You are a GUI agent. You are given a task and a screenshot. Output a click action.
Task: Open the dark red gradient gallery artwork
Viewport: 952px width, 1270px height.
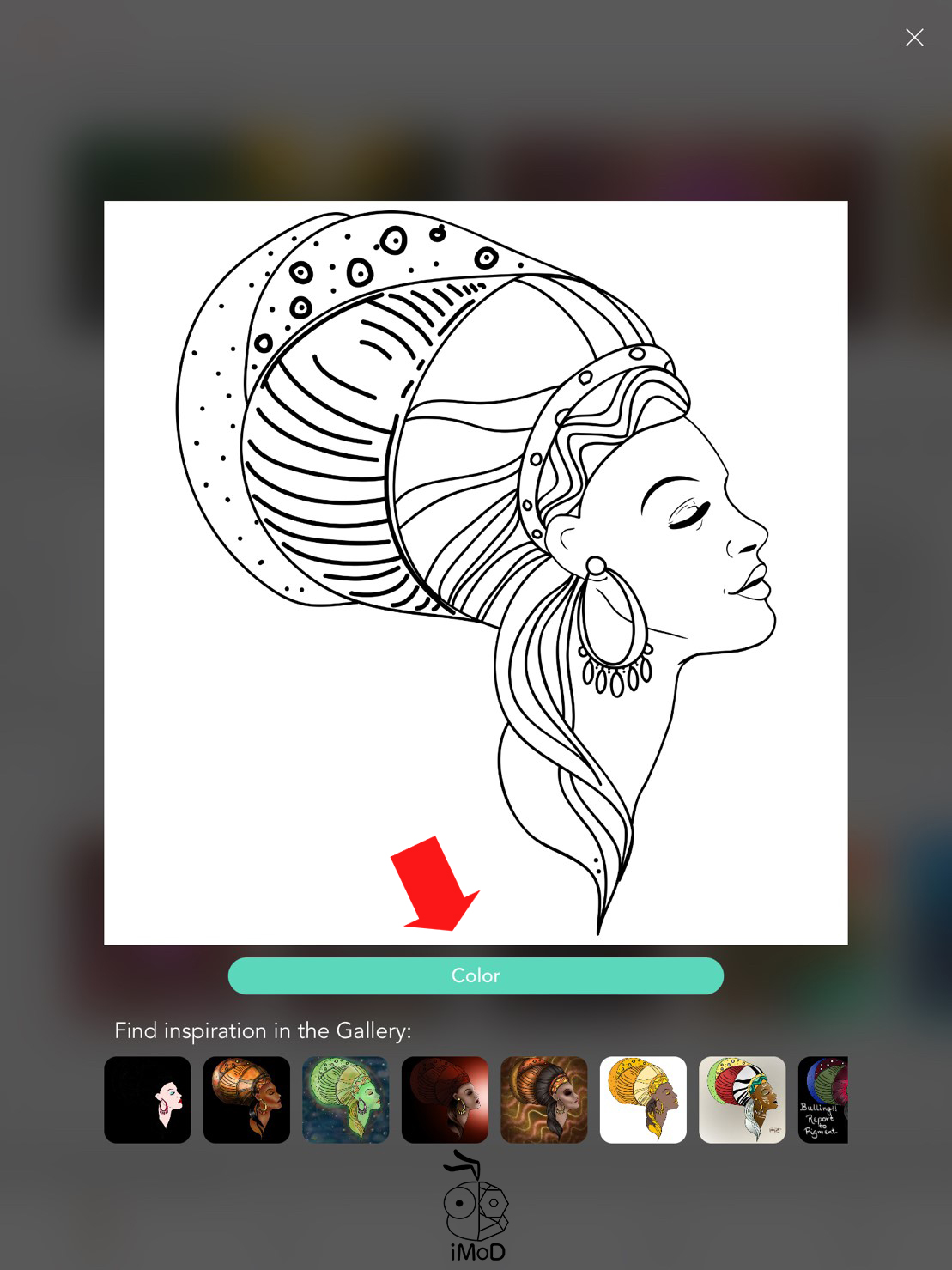point(445,1099)
